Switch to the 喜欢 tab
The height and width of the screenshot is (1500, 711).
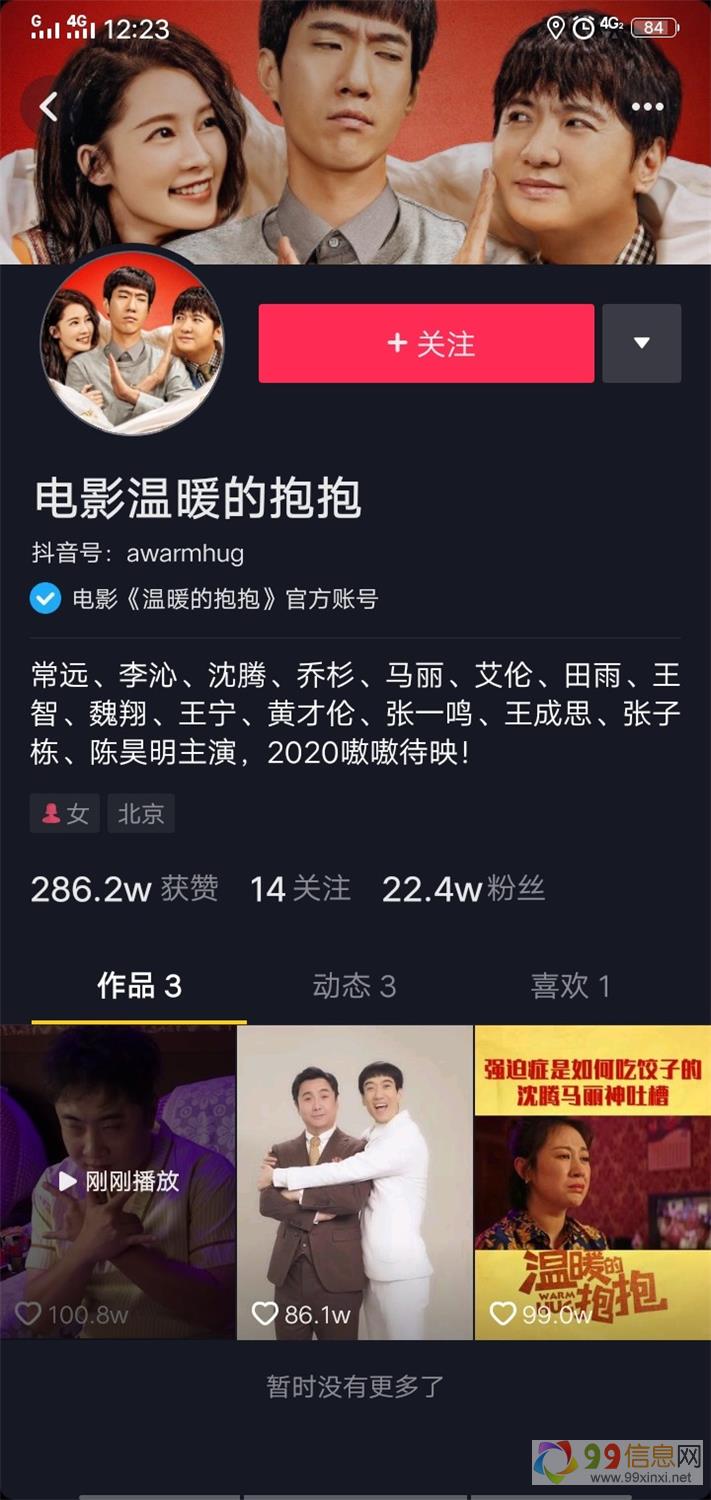[x=570, y=986]
